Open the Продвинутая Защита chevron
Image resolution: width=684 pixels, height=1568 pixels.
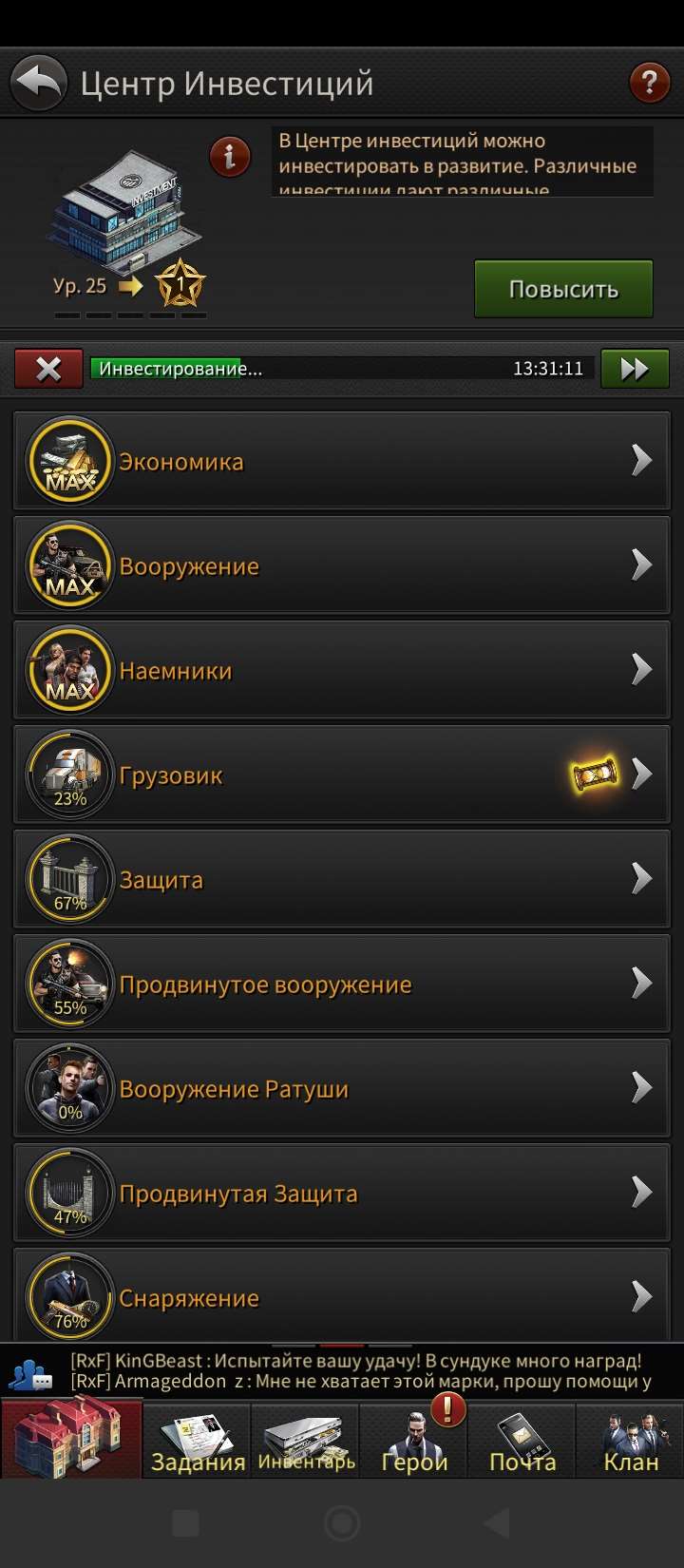[642, 1193]
